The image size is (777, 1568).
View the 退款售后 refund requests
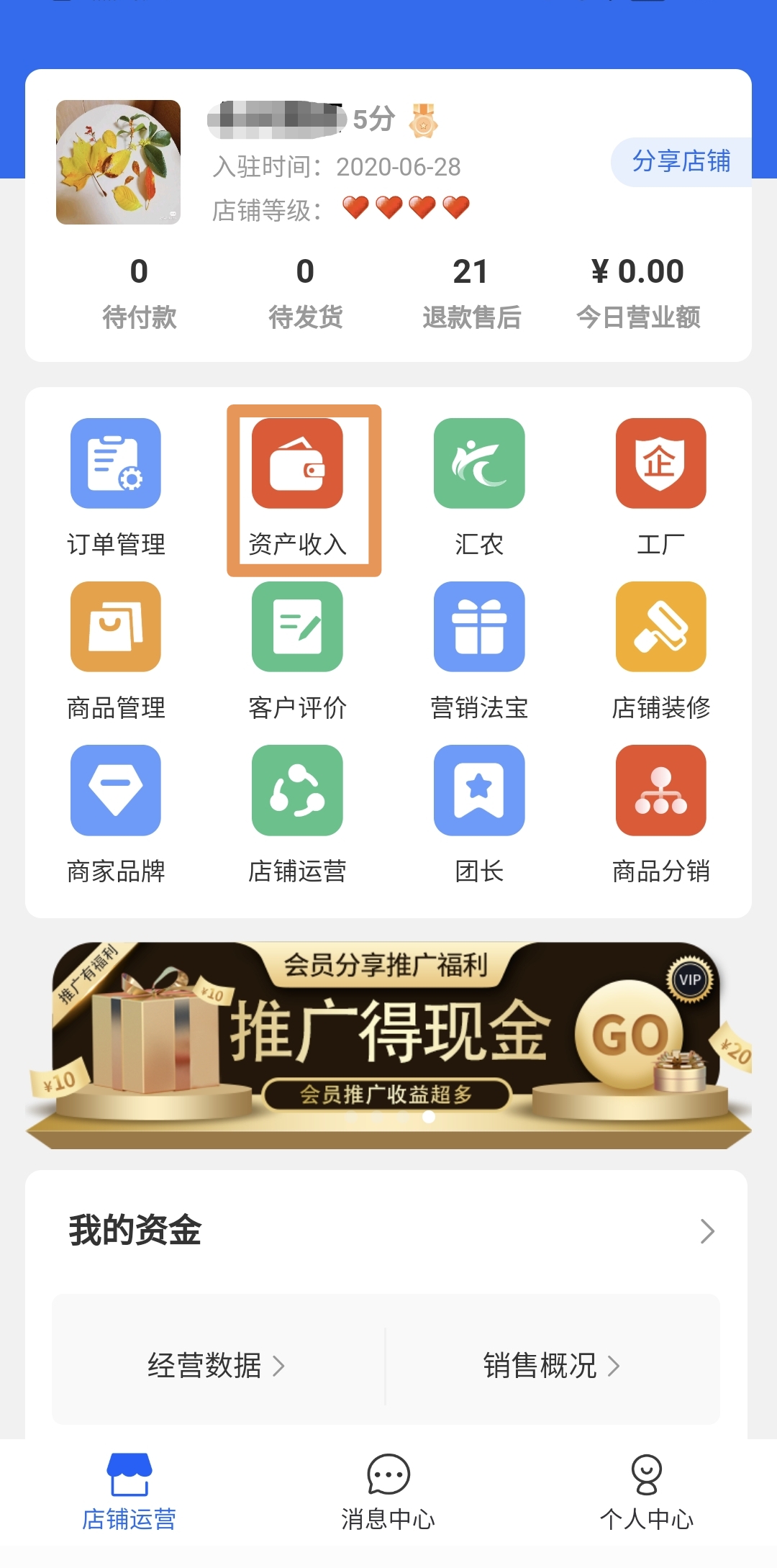tap(471, 293)
